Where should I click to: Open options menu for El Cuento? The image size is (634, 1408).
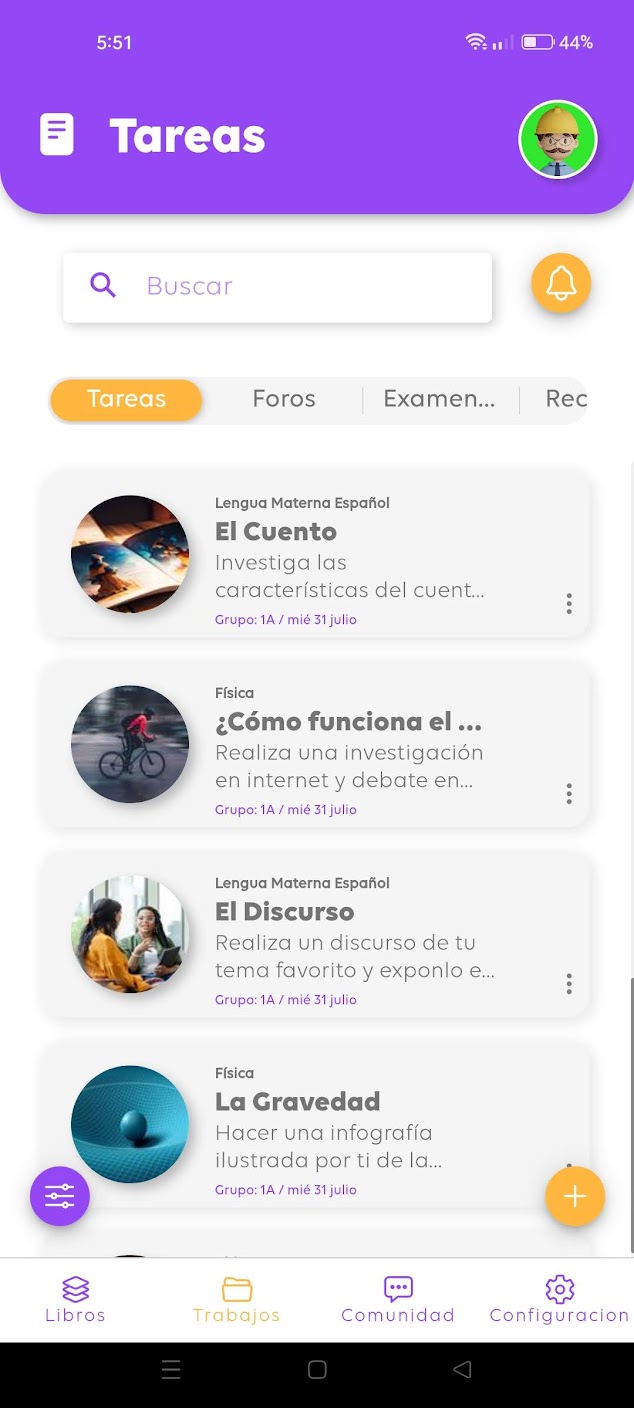pos(569,603)
